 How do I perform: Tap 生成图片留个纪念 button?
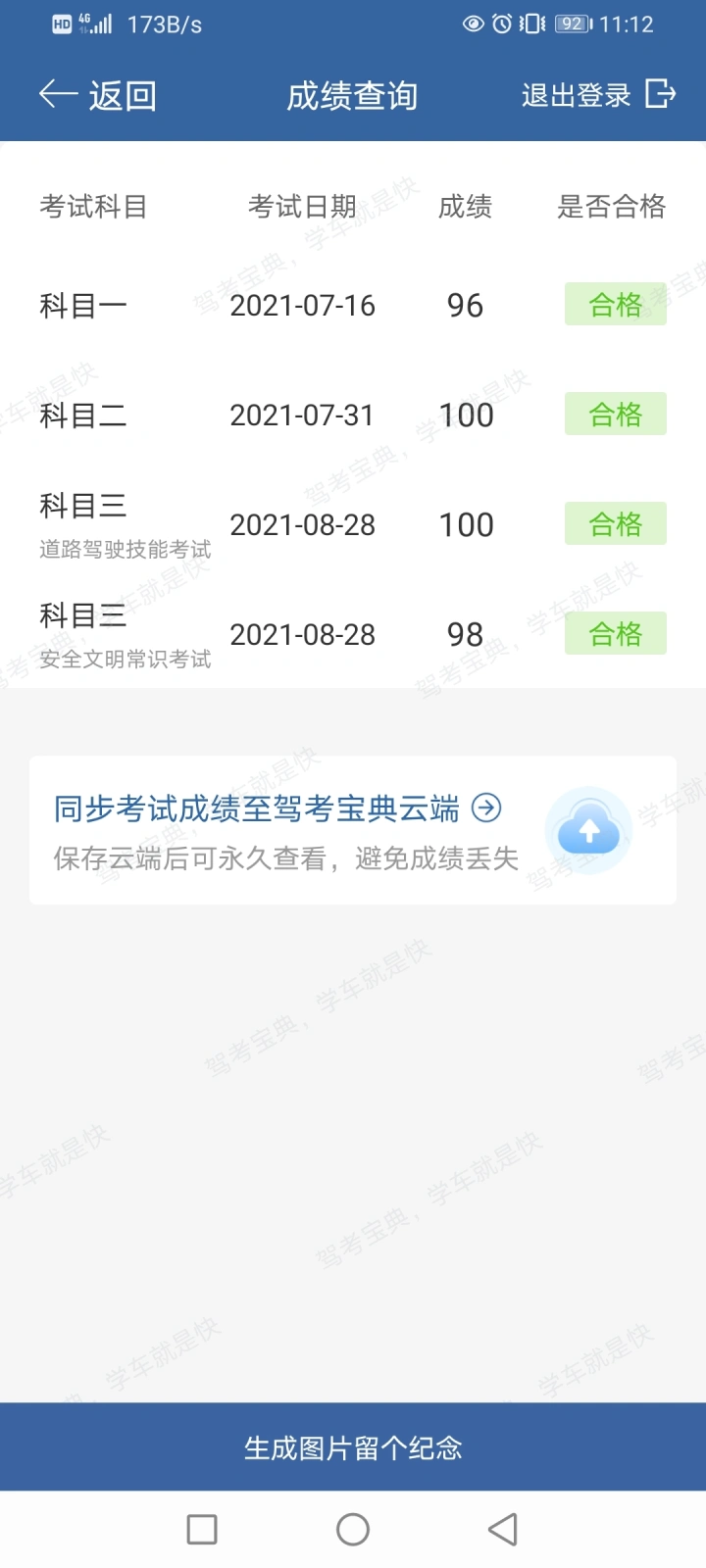353,1447
